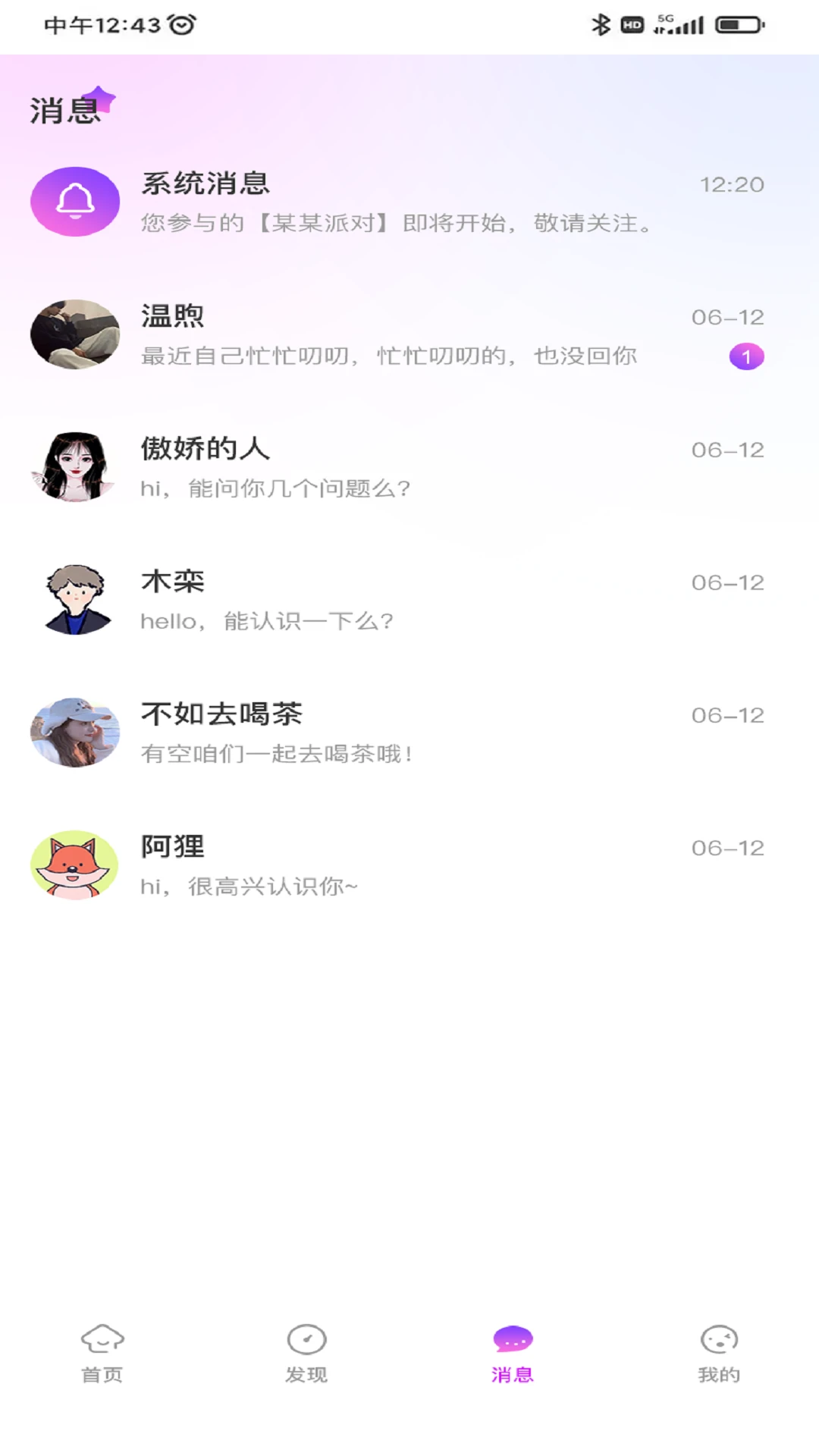Select the 消息 tab in bottom navigation
Screen dimensions: 819x1456
pos(512,1357)
